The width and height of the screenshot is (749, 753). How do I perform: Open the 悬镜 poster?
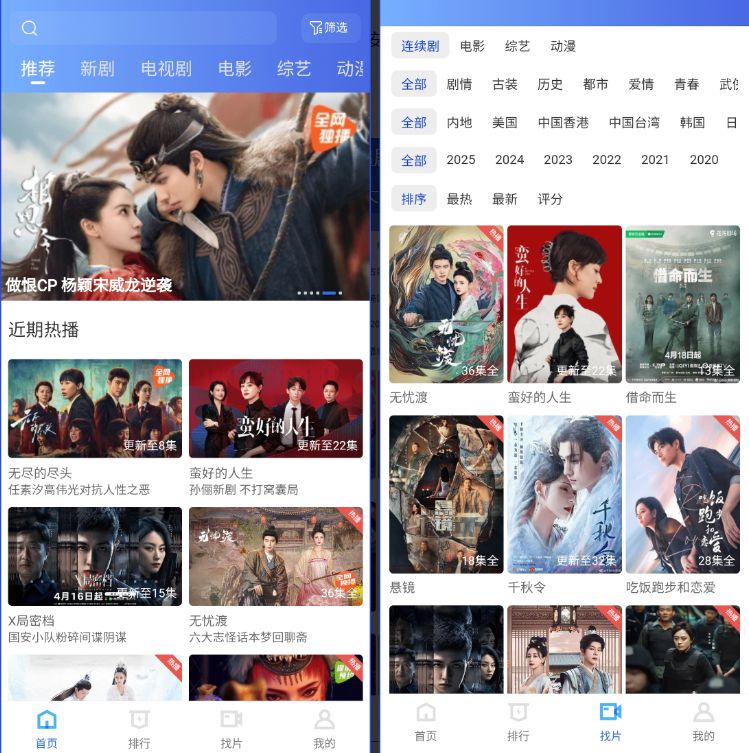click(446, 494)
